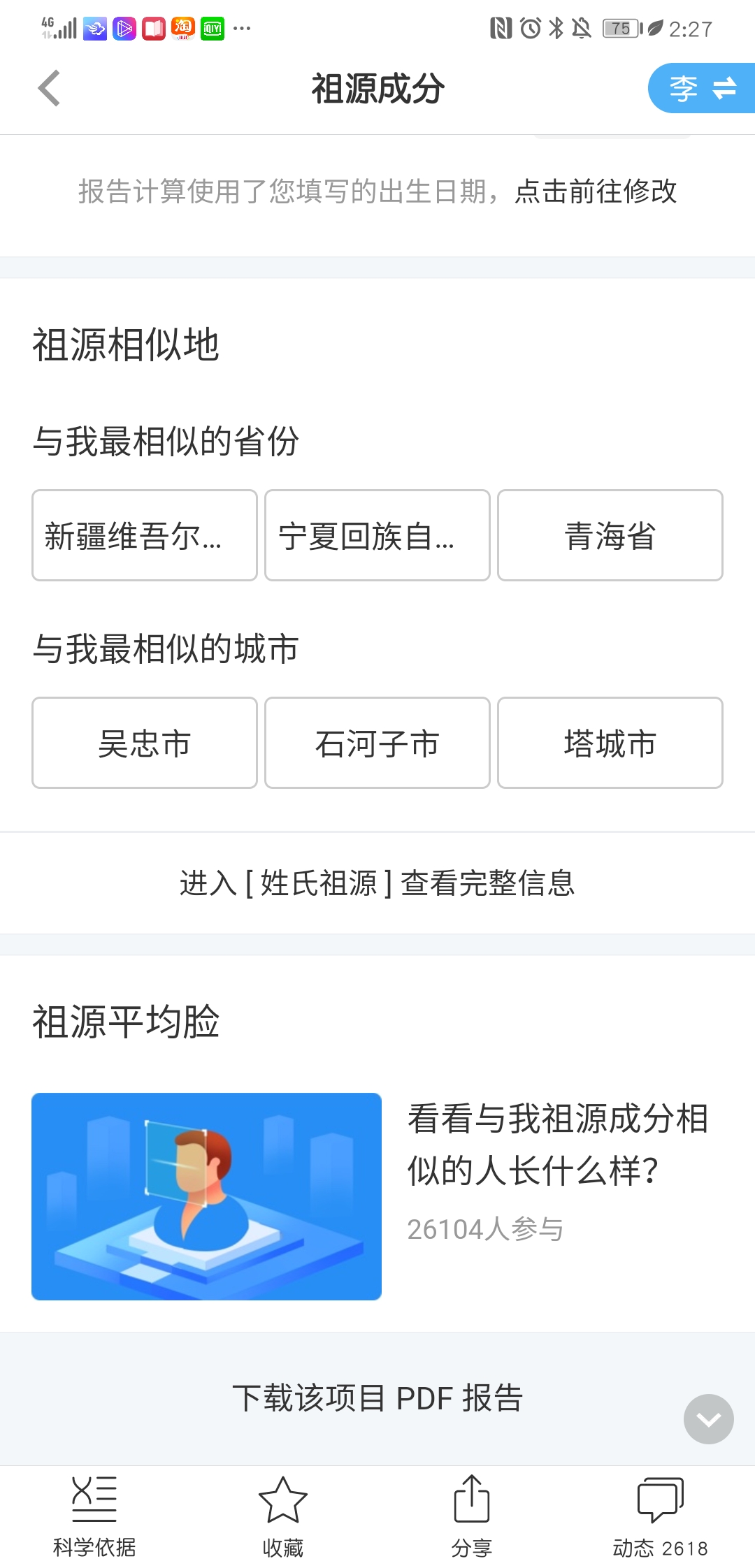Enter 姓氏祖源 to view complete info
Screen dimensions: 755x1568
pos(377,883)
